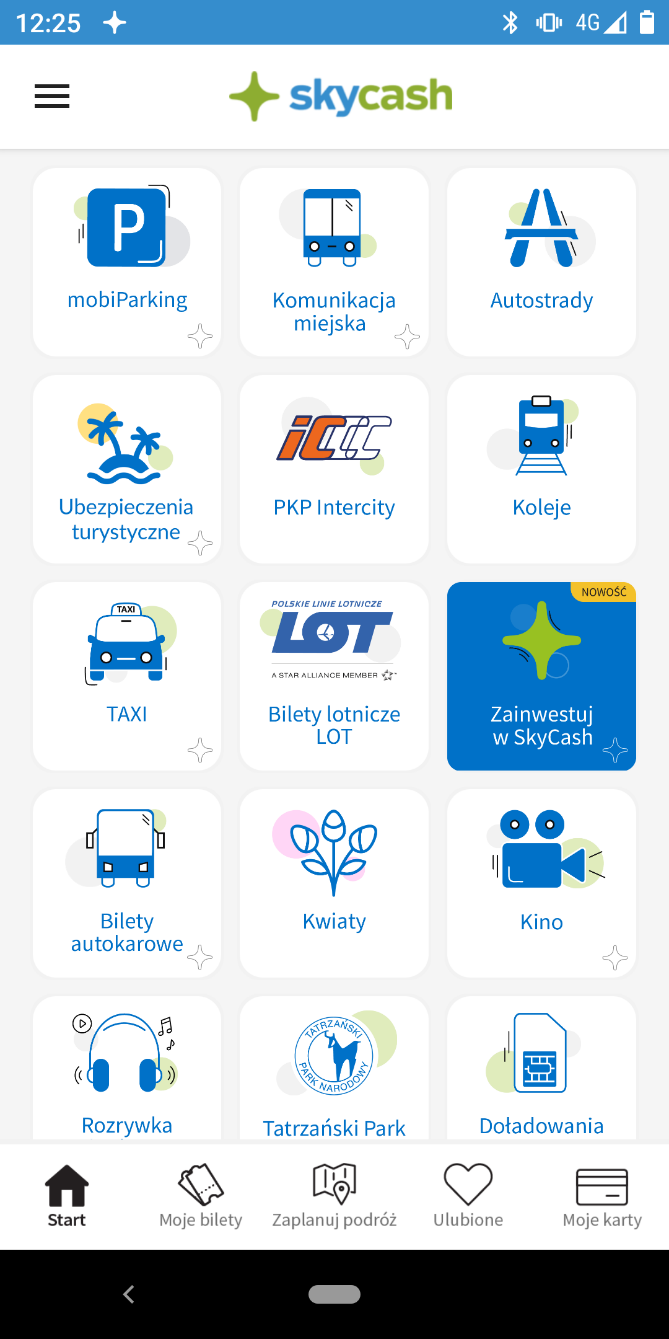Open the Autostrady tile

541,262
